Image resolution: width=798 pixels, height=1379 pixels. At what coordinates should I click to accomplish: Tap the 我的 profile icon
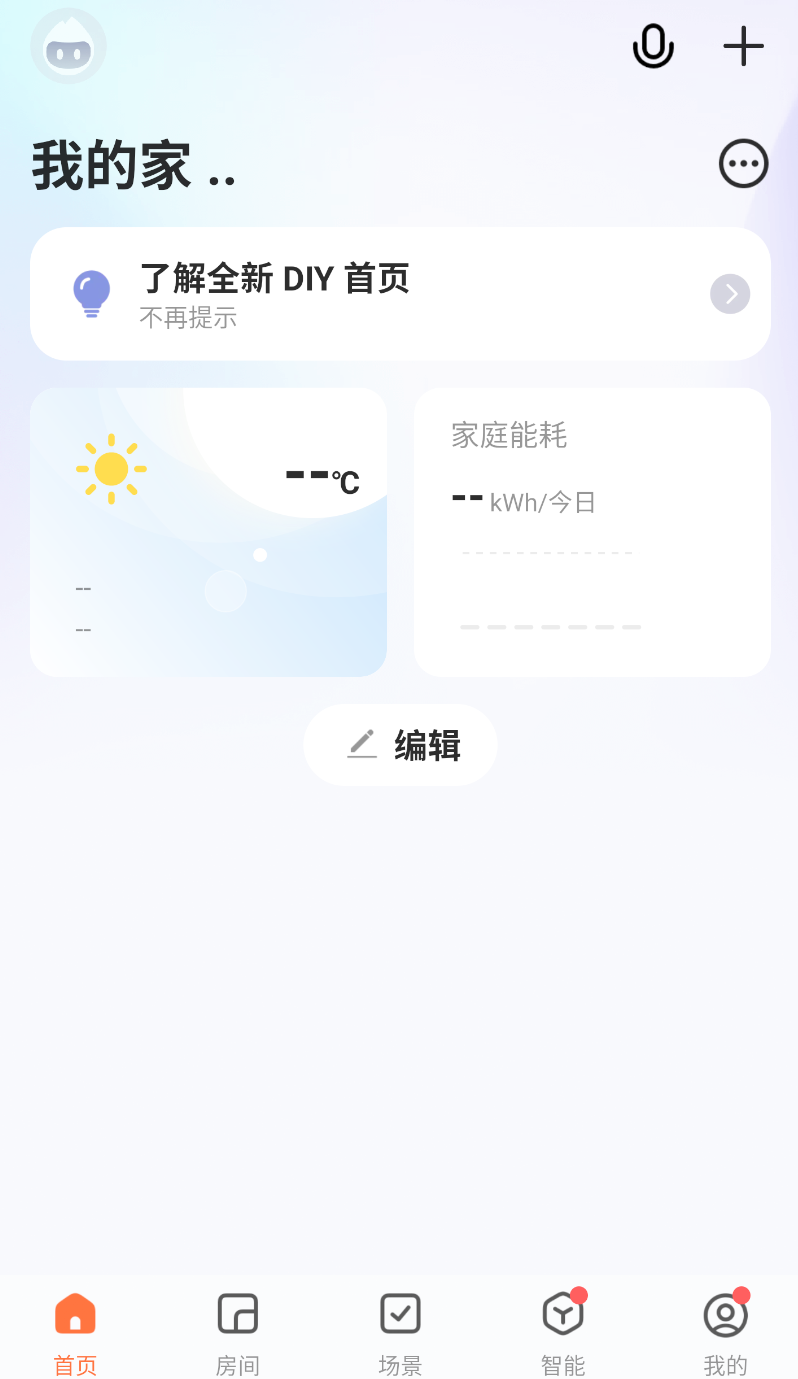point(724,1313)
